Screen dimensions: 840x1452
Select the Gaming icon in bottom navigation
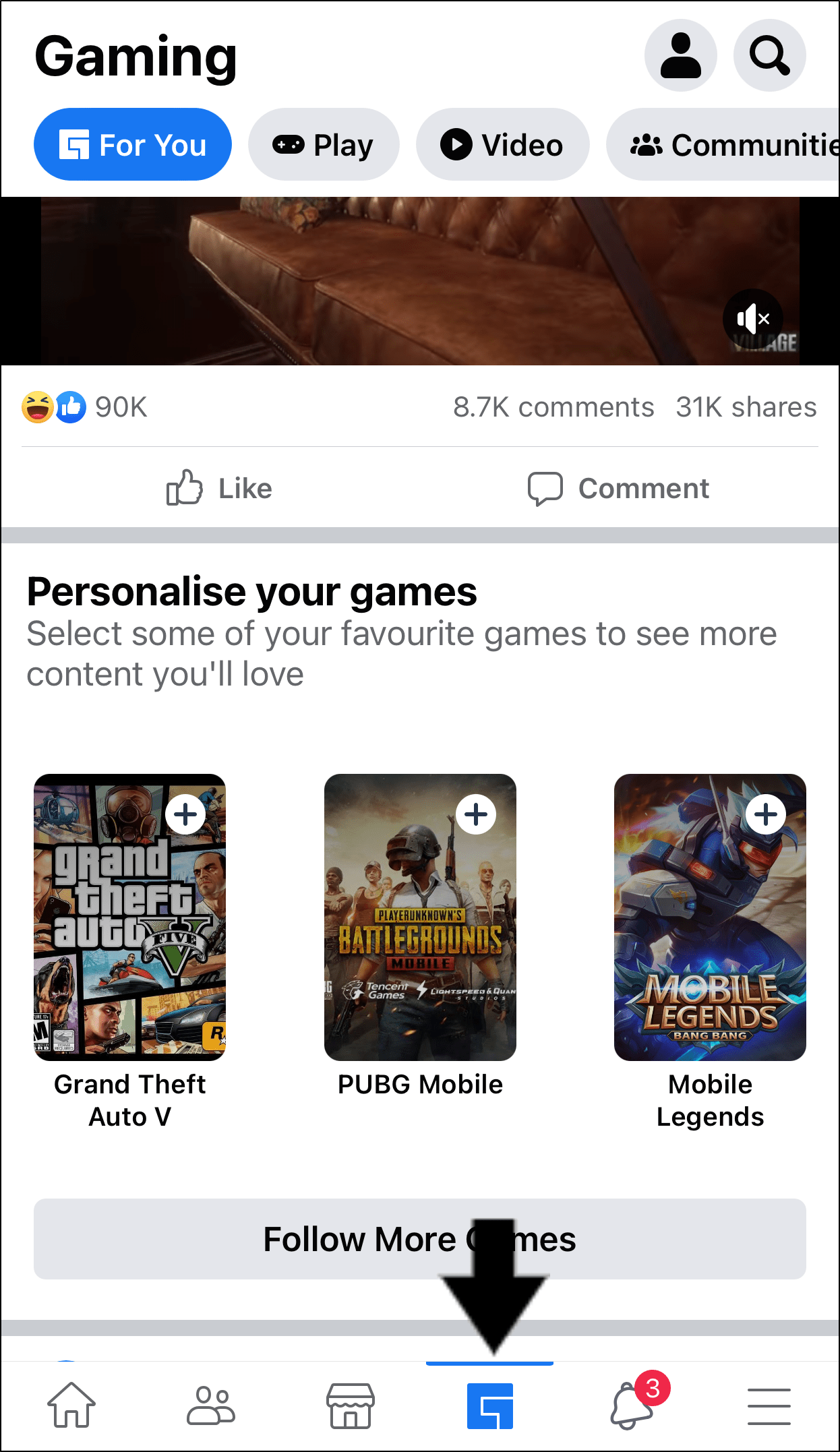pos(491,1405)
